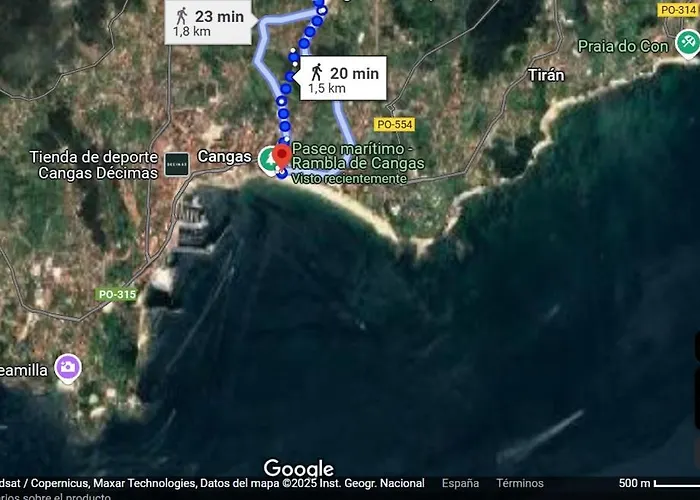Image resolution: width=700 pixels, height=500 pixels.
Task: Tap the Praia do Con place marker
Action: click(x=687, y=43)
